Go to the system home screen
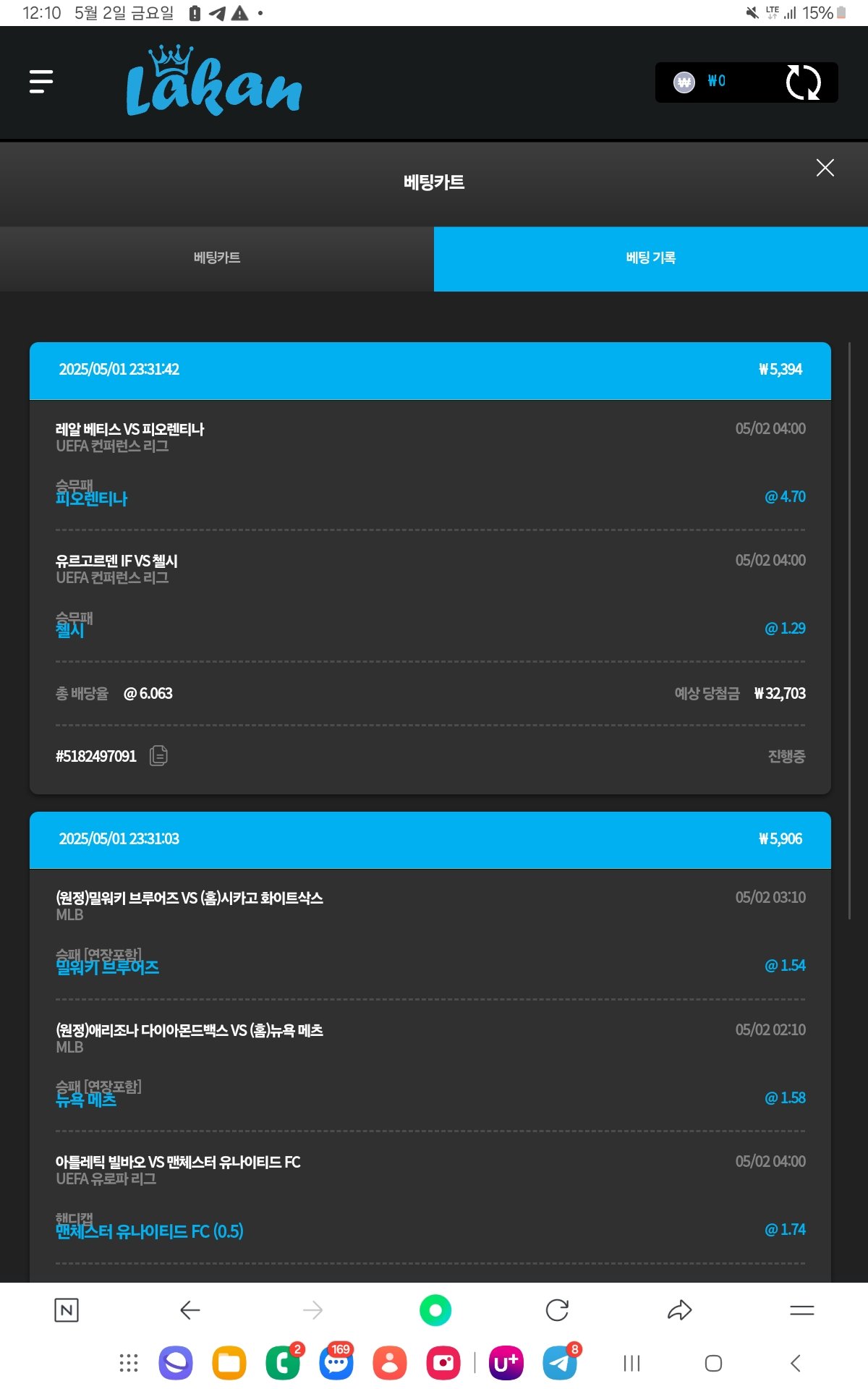The image size is (868, 1389). point(713,1364)
